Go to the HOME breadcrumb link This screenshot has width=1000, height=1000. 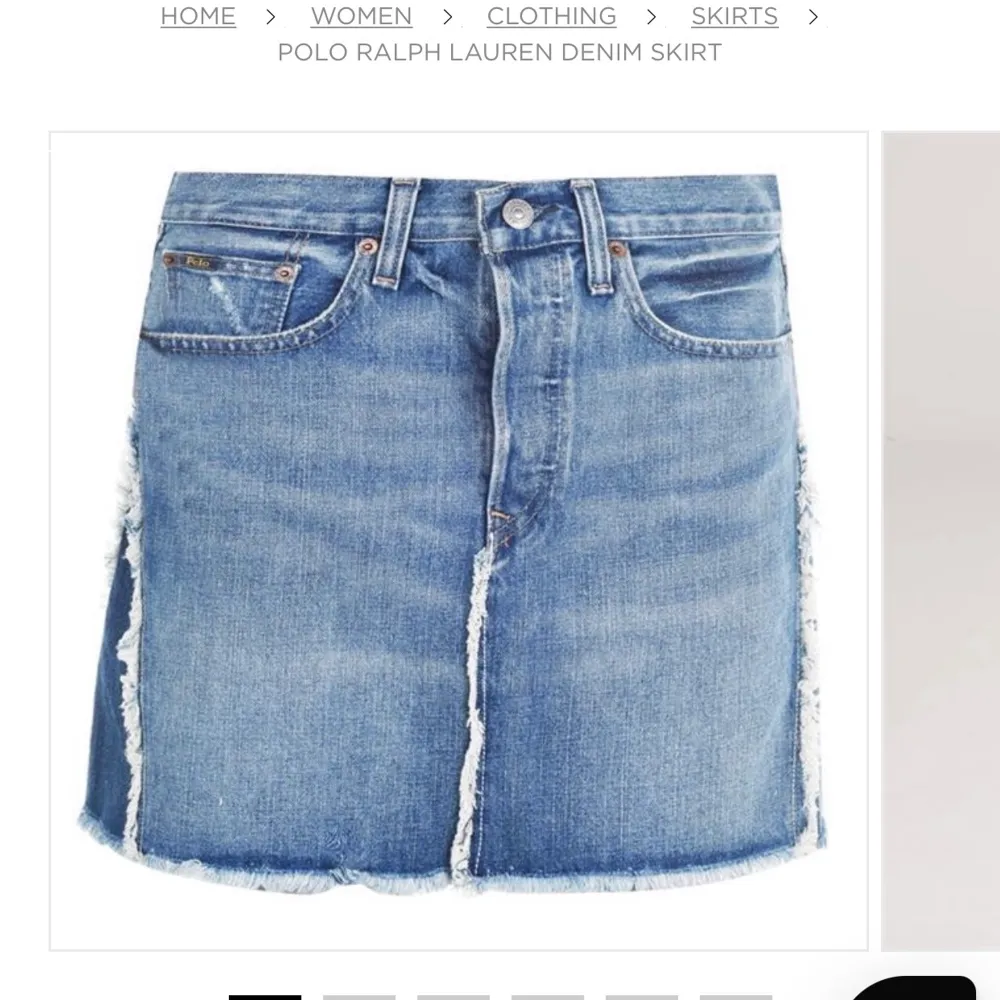pos(198,16)
